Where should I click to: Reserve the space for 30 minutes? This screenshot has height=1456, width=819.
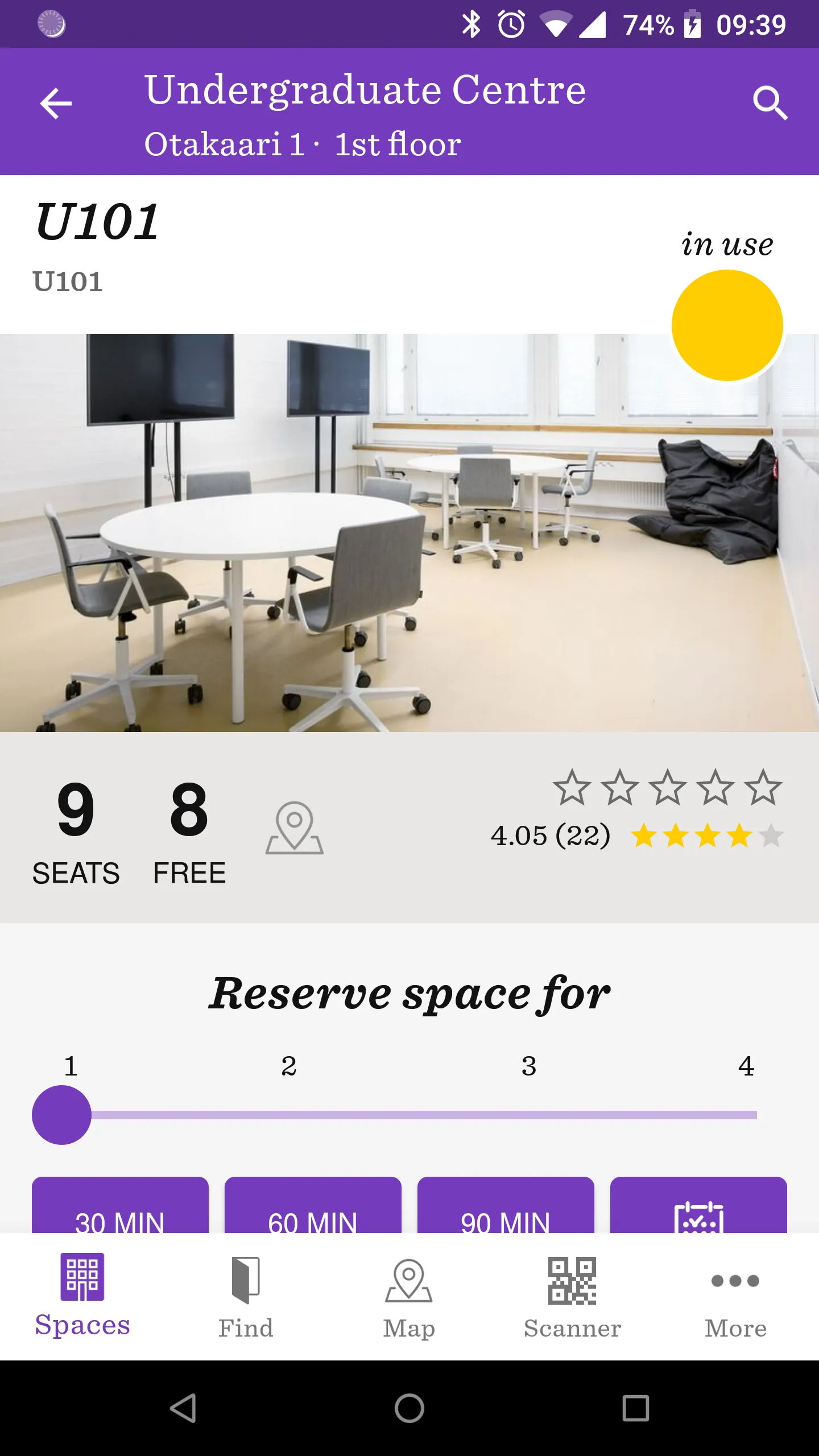tap(121, 1217)
